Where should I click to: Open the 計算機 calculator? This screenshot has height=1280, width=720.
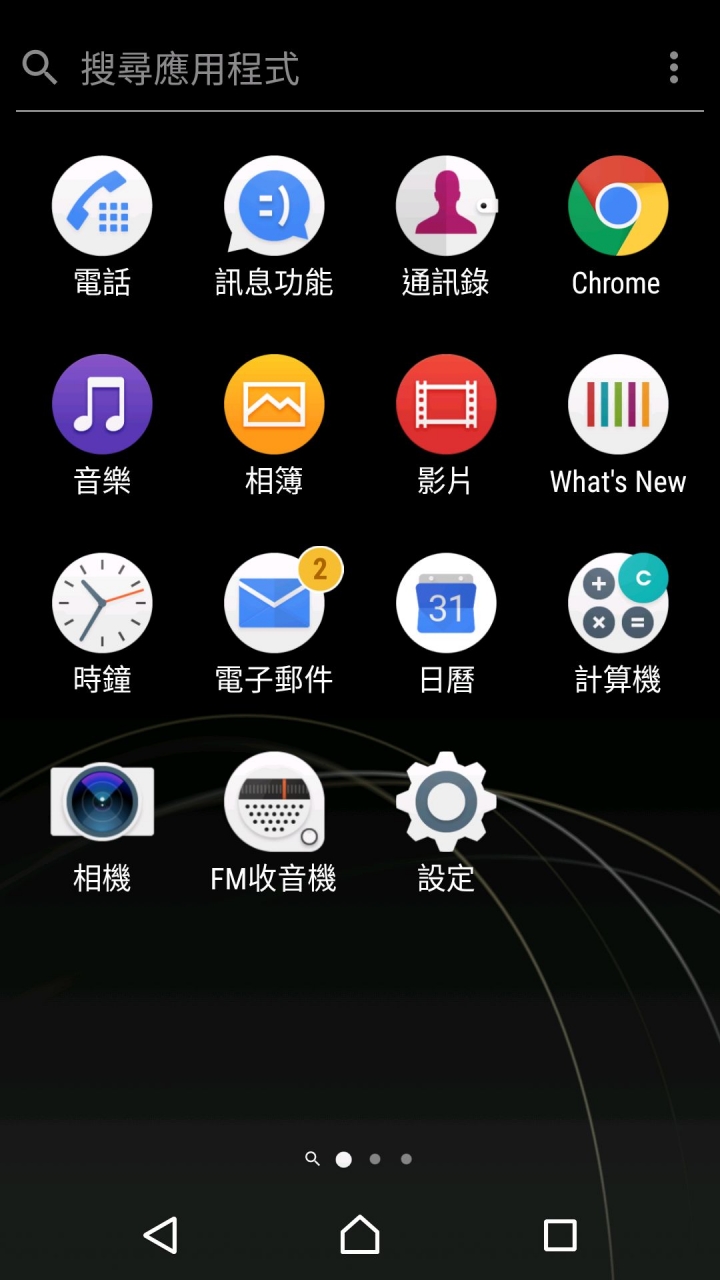tap(618, 603)
